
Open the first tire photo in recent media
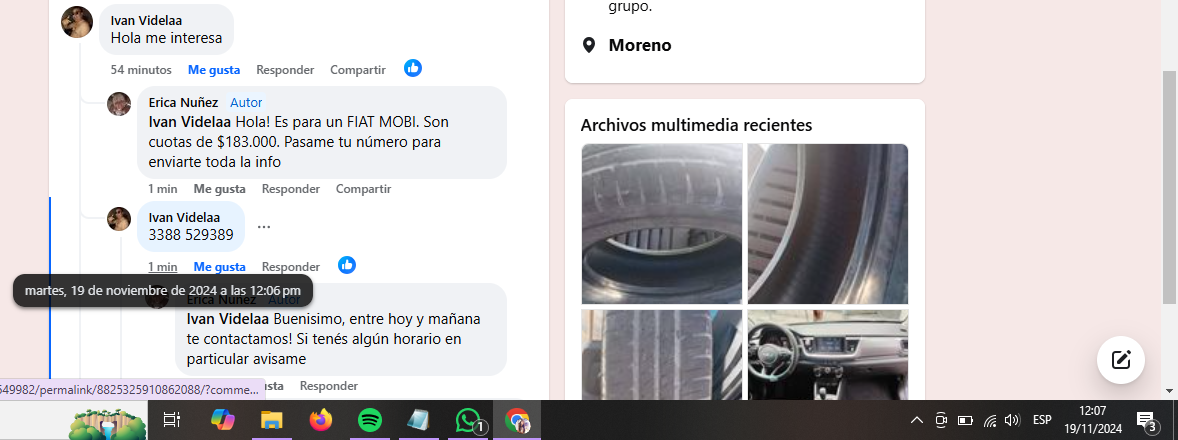[661, 223]
